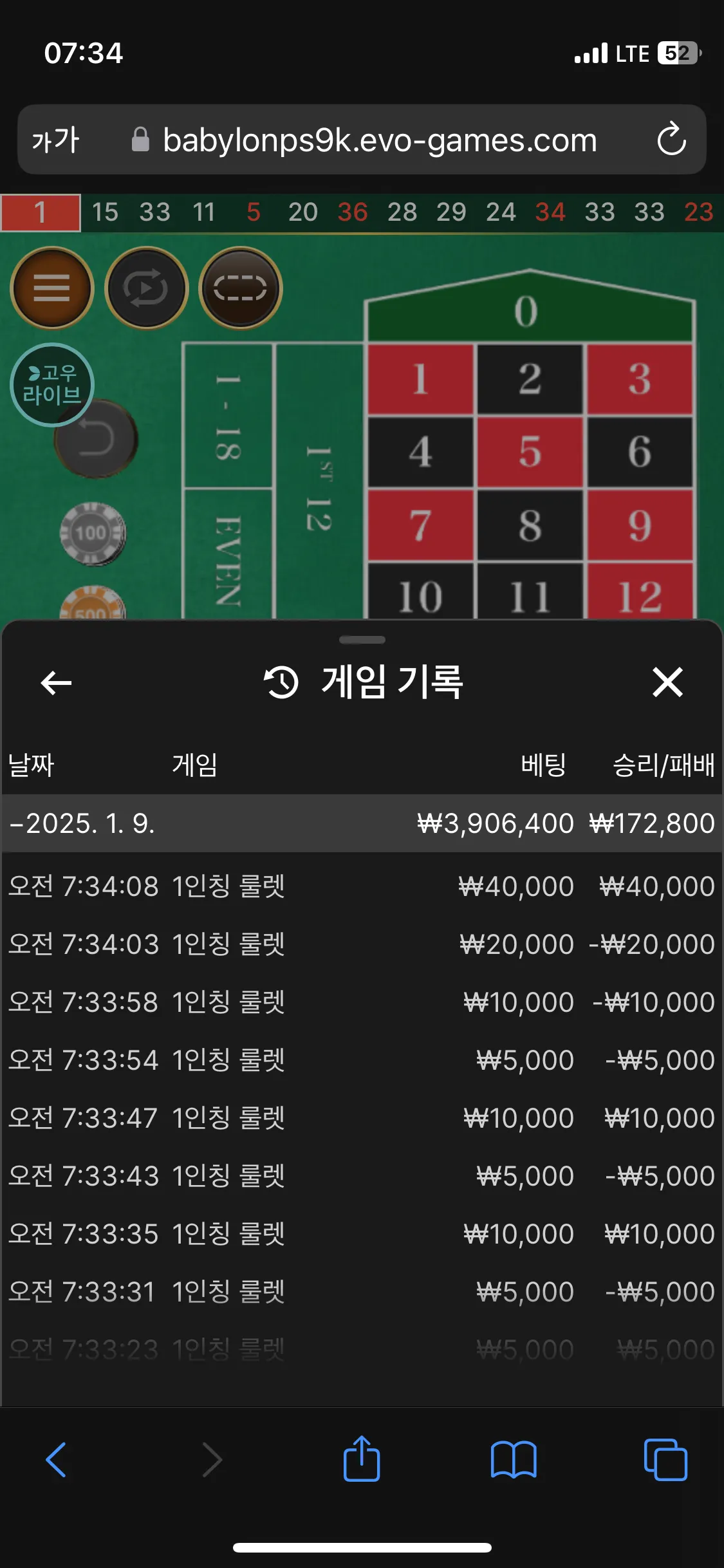Open the 7:34:03 game record
Screen dimensions: 724x1568
point(360,944)
